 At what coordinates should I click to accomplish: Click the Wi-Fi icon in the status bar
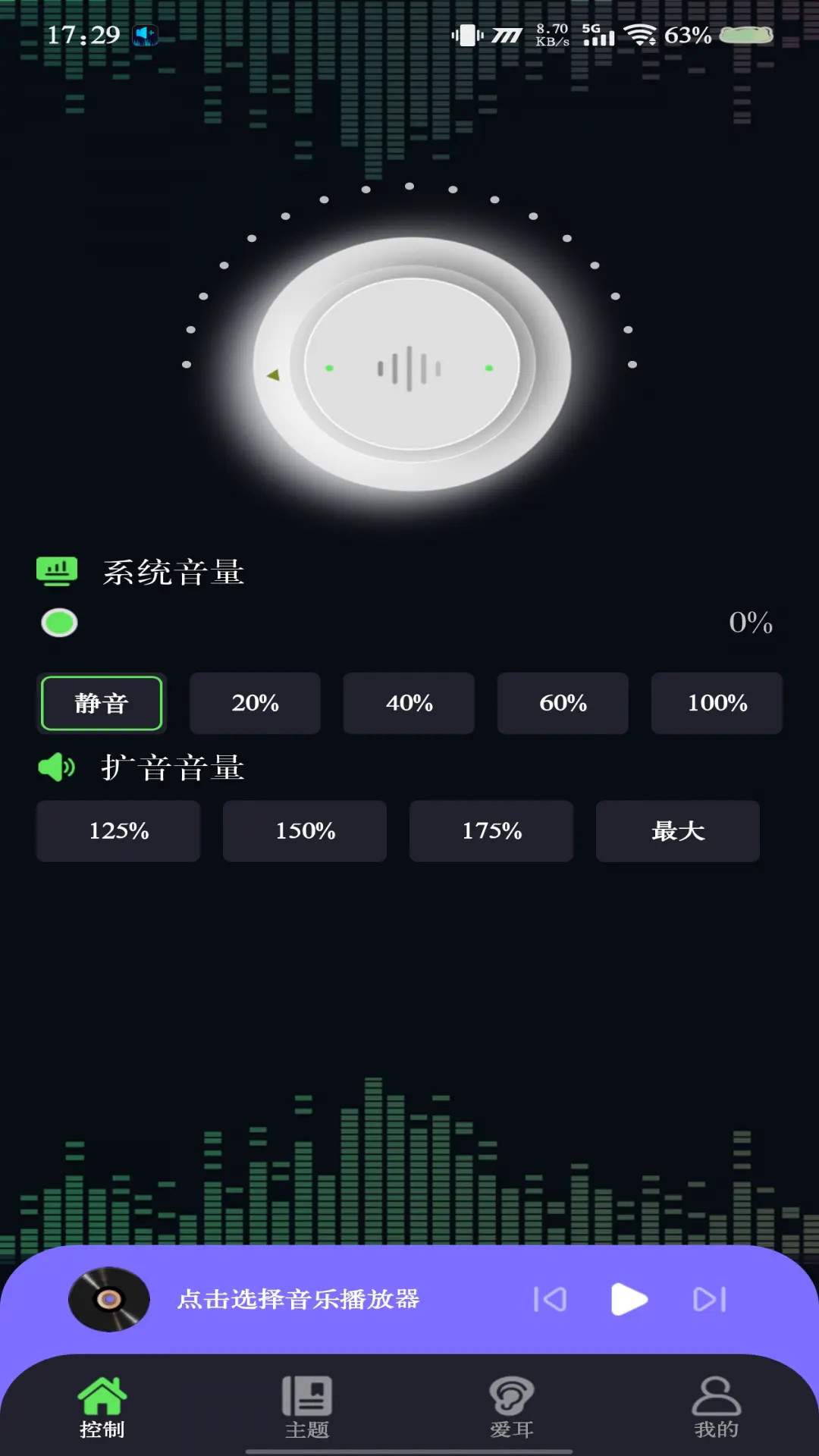tap(641, 34)
